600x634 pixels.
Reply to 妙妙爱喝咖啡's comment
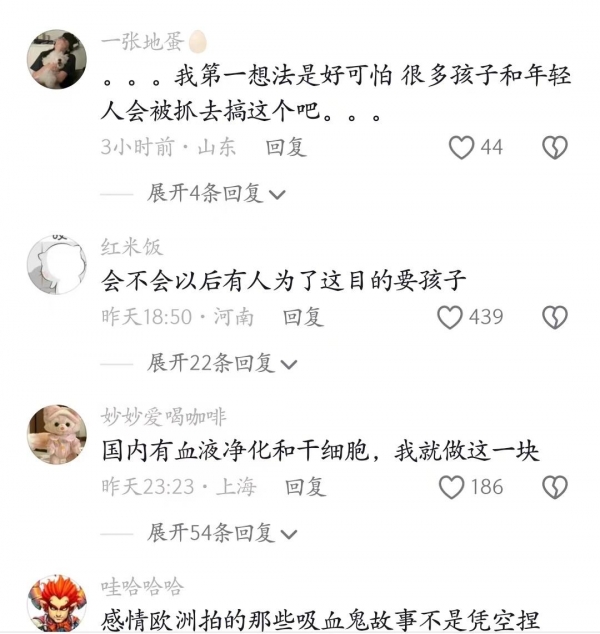305,487
